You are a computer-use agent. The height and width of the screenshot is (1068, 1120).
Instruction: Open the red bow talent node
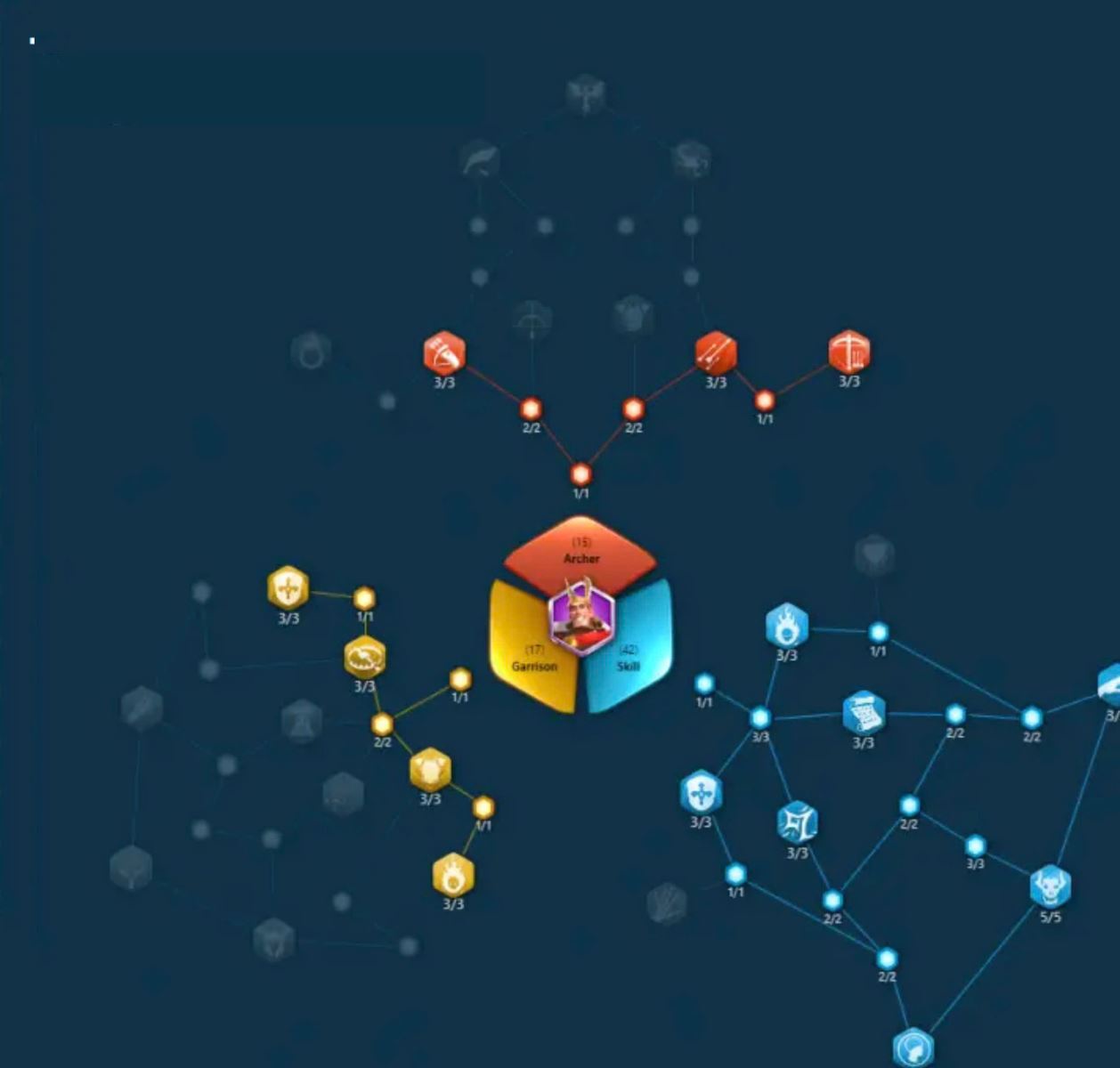[444, 353]
